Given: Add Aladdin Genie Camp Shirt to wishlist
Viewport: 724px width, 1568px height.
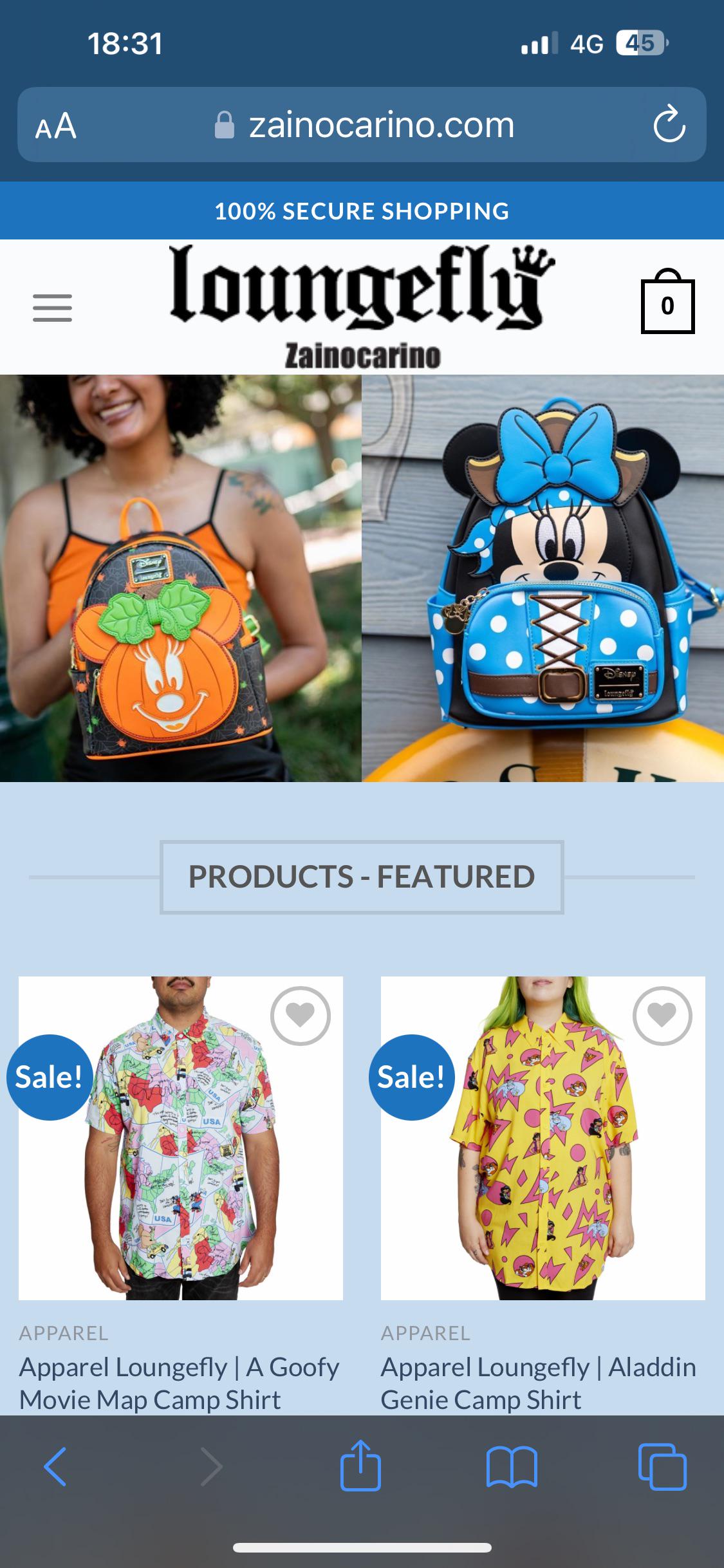Looking at the screenshot, I should (x=662, y=1015).
